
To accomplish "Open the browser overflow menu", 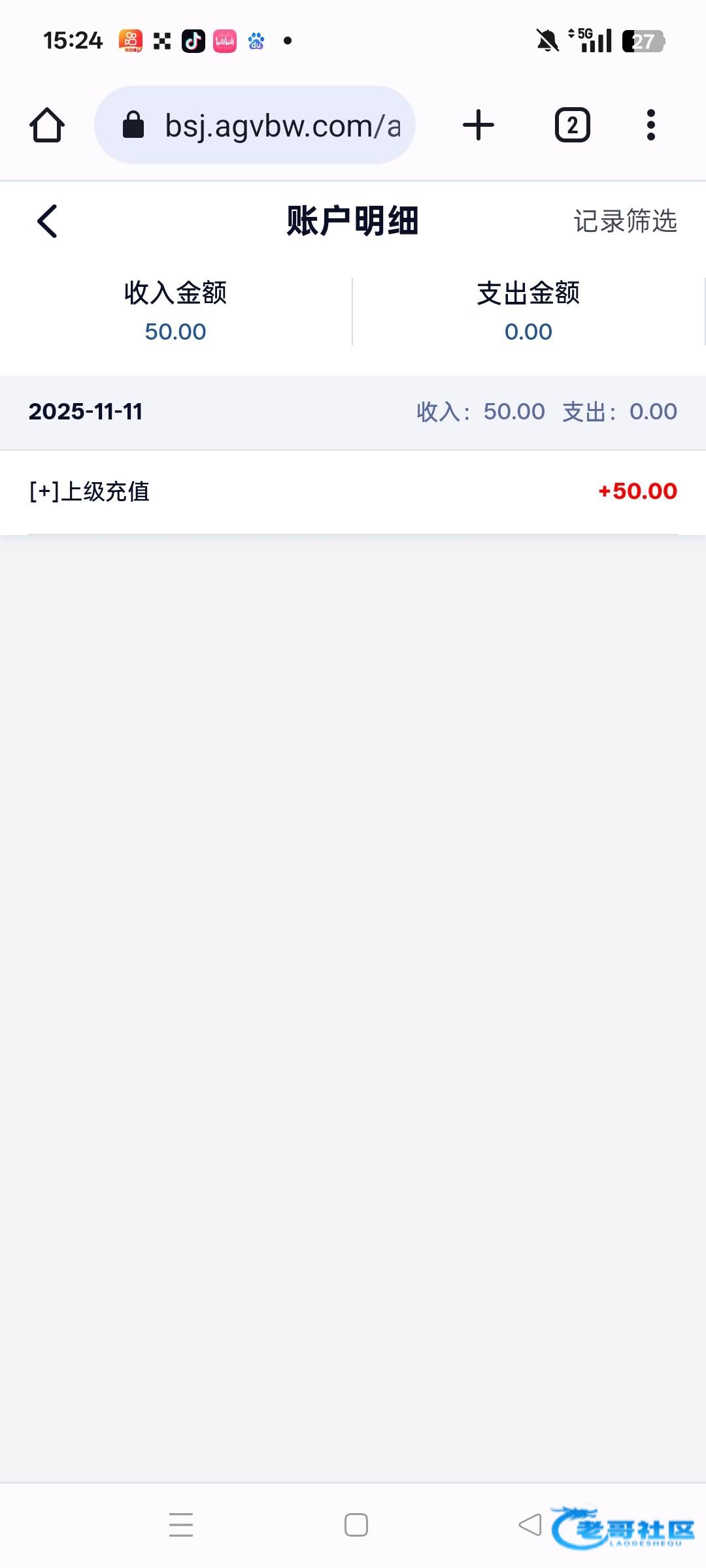I will [650, 125].
